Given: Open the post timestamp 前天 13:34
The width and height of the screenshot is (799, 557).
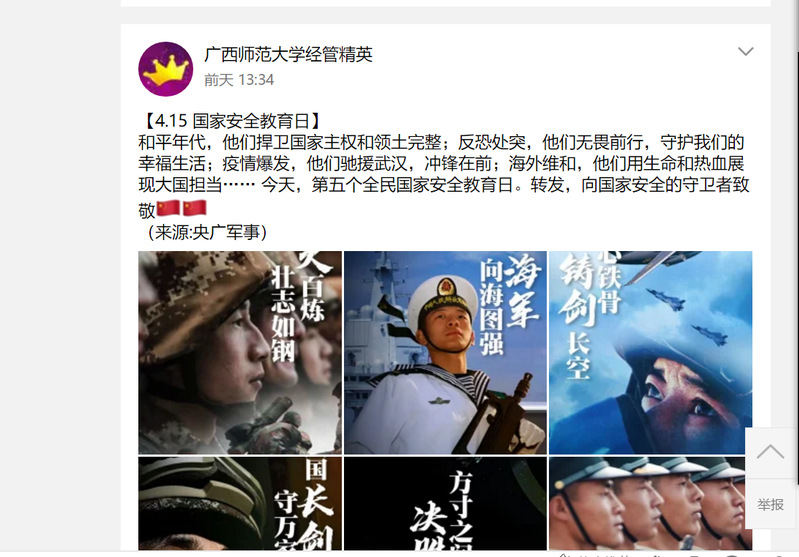Looking at the screenshot, I should click(x=239, y=80).
